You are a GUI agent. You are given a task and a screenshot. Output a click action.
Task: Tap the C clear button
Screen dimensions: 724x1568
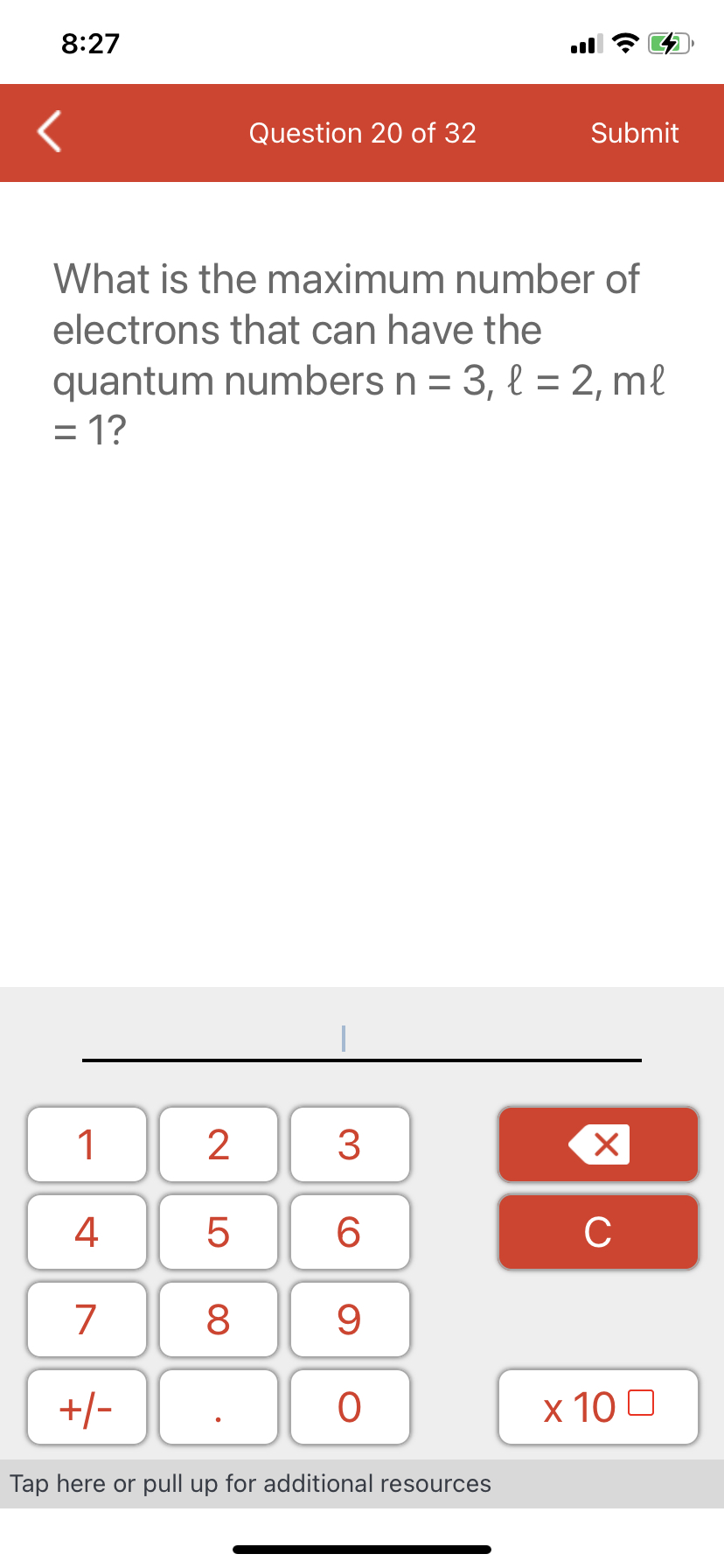click(x=597, y=1232)
